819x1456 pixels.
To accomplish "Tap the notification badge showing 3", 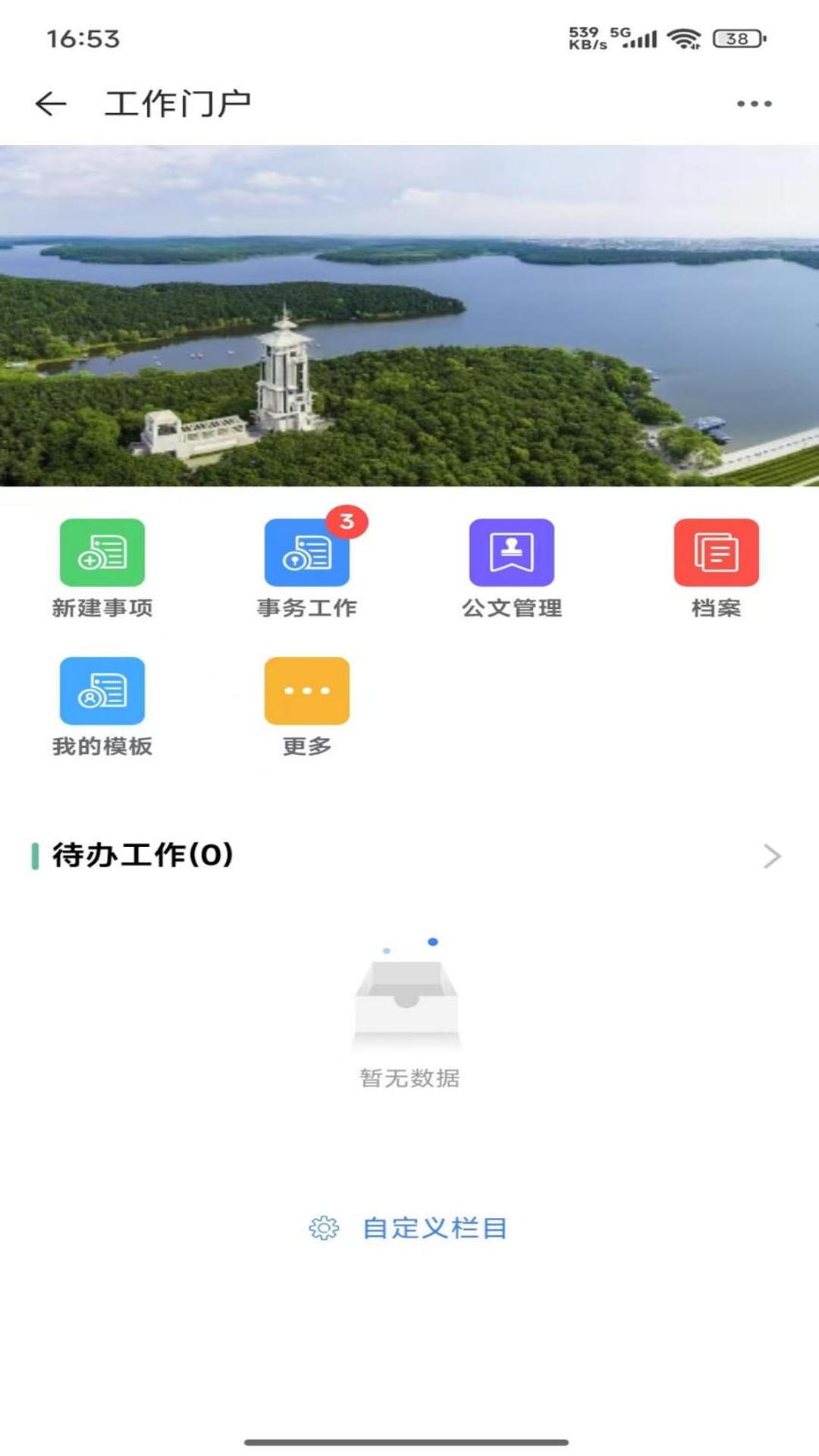I will [x=347, y=520].
